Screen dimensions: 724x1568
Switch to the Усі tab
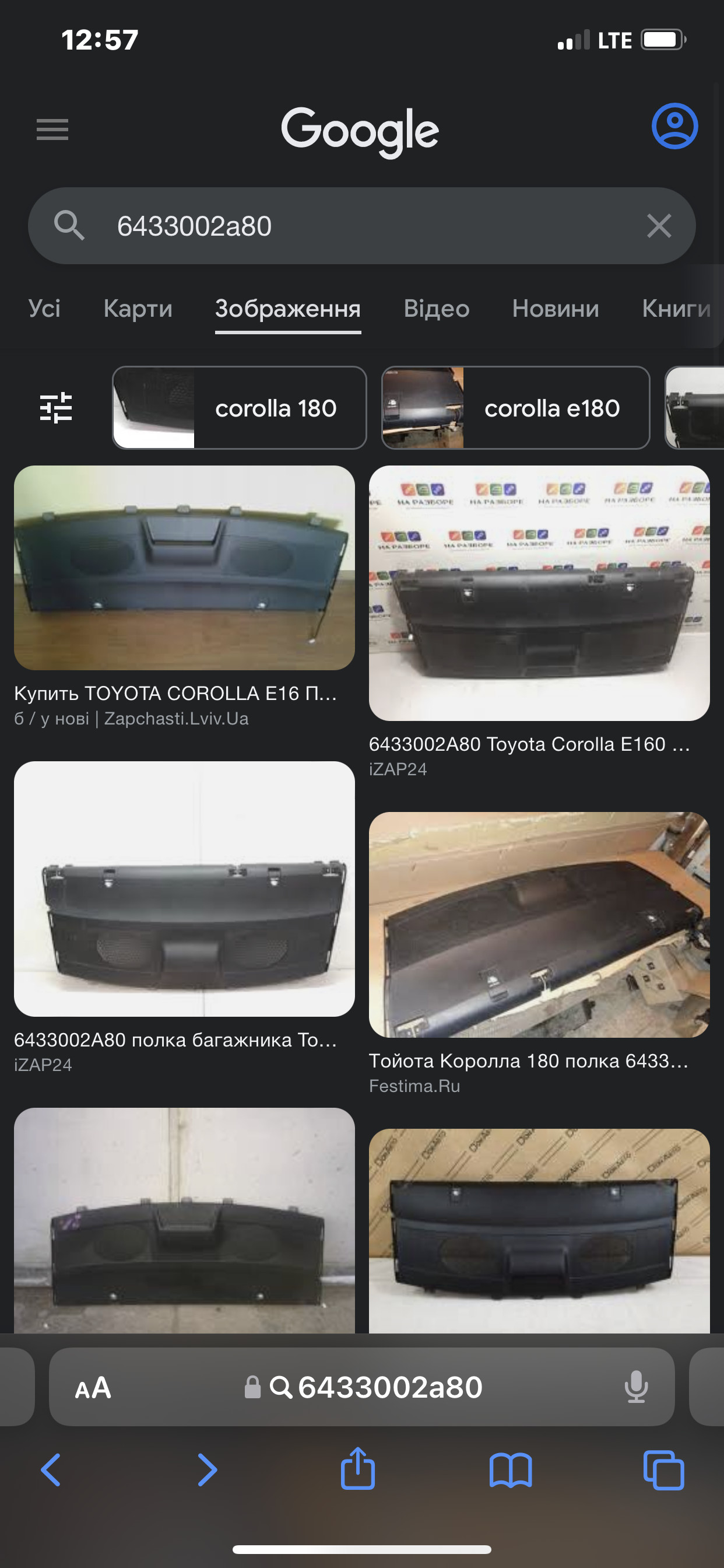[44, 309]
